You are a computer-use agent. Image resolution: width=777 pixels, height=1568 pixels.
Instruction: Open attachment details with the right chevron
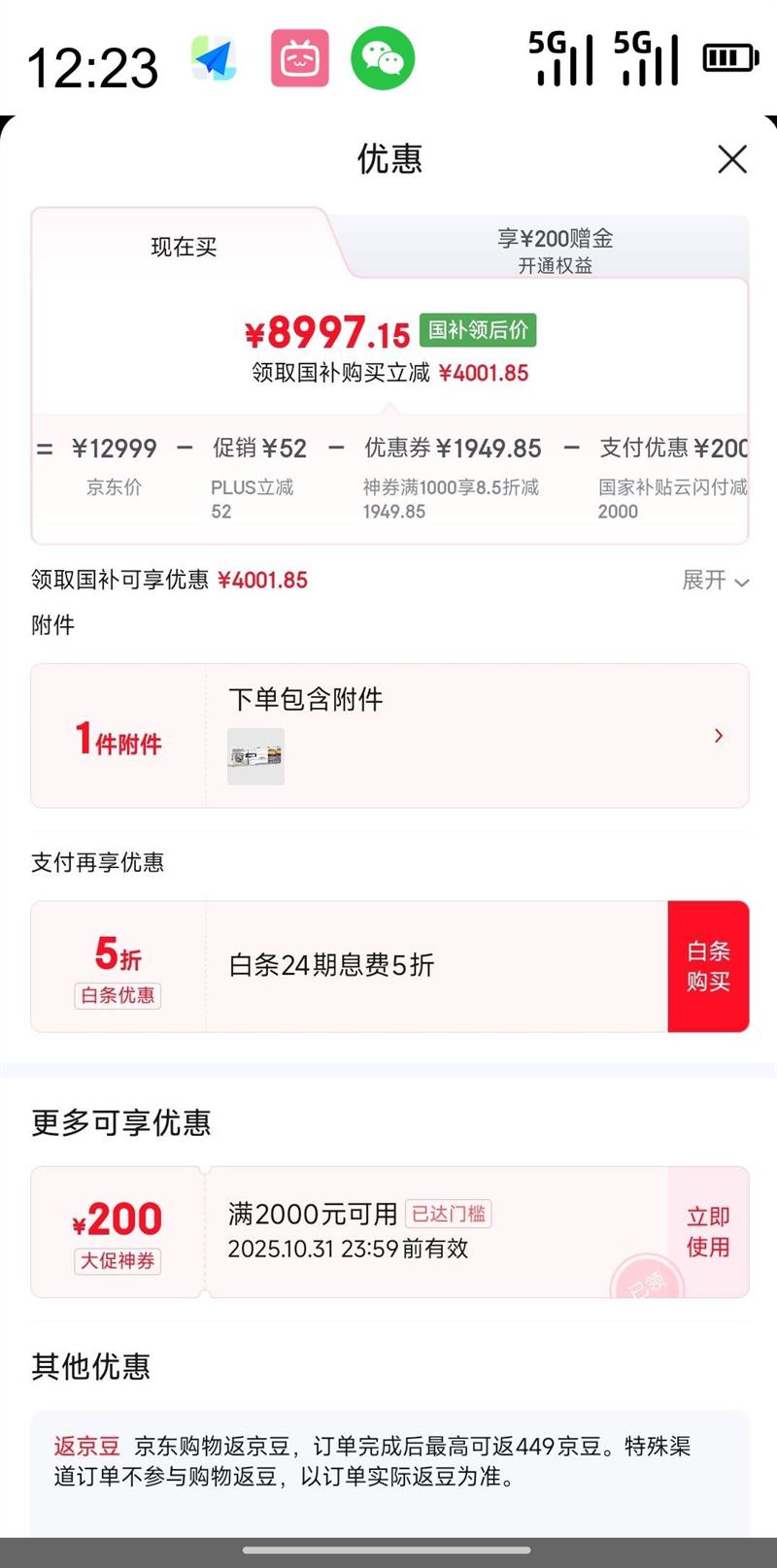(x=718, y=735)
